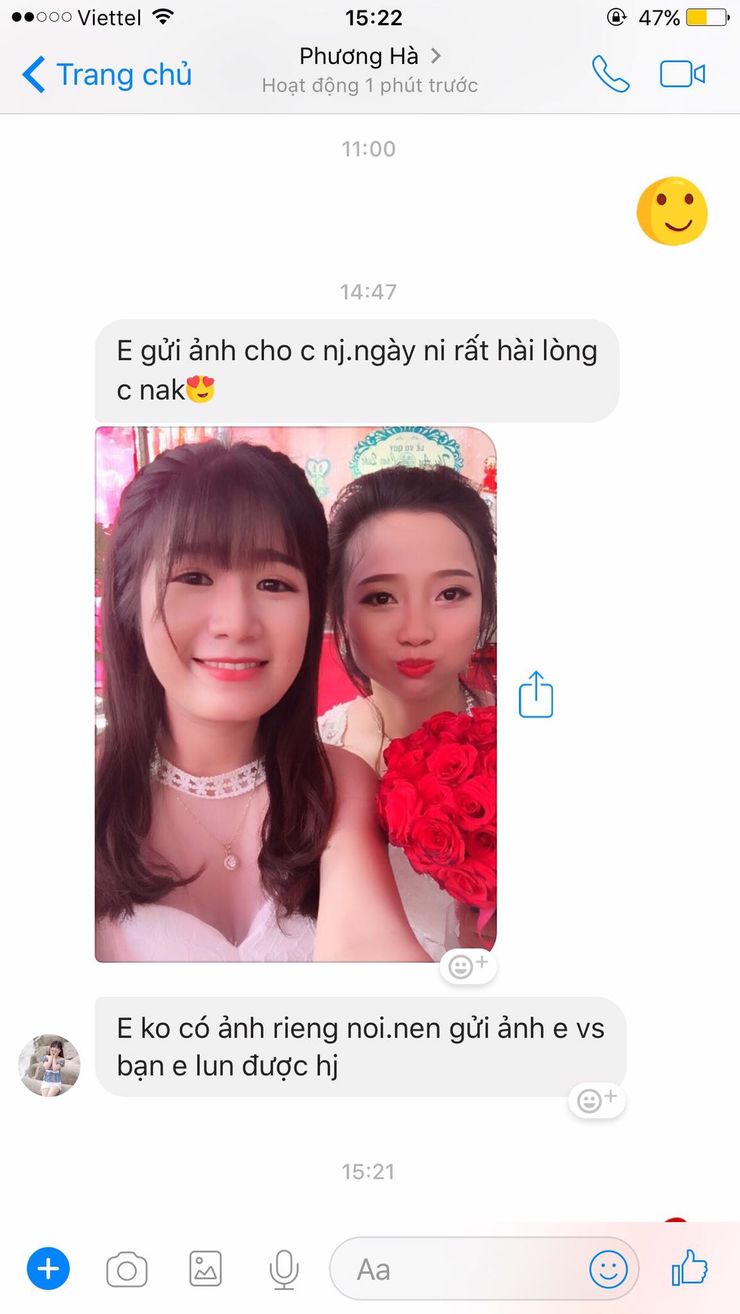Record a voice message with the microphone

[284, 1269]
